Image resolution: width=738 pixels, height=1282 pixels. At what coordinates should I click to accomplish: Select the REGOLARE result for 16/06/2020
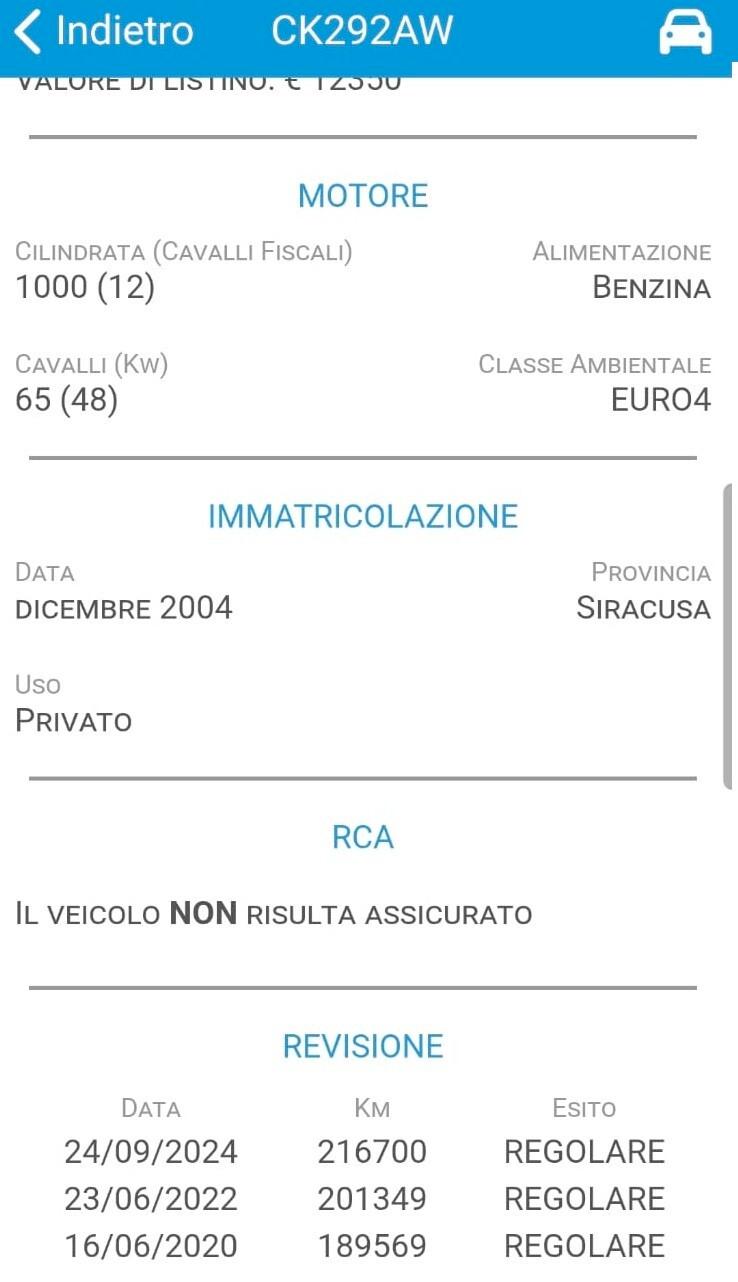(x=584, y=1246)
